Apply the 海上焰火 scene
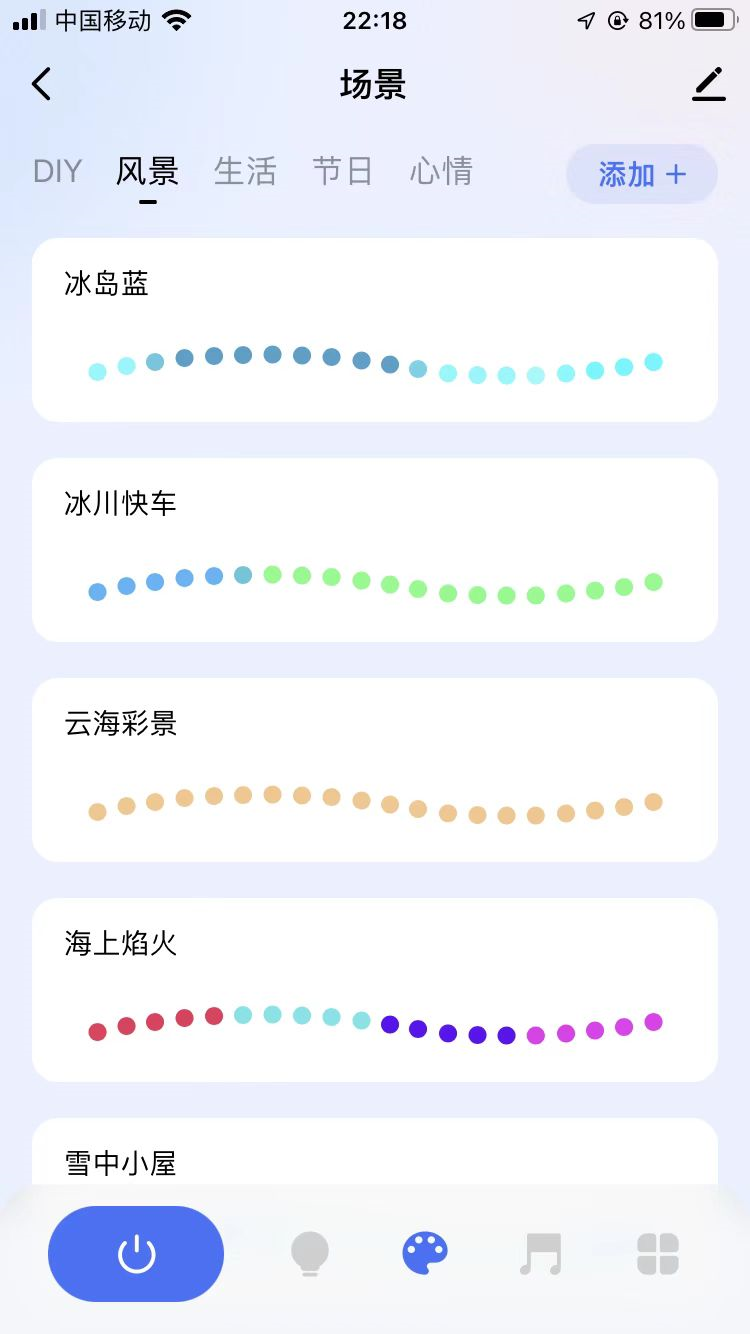This screenshot has height=1334, width=750. point(375,990)
